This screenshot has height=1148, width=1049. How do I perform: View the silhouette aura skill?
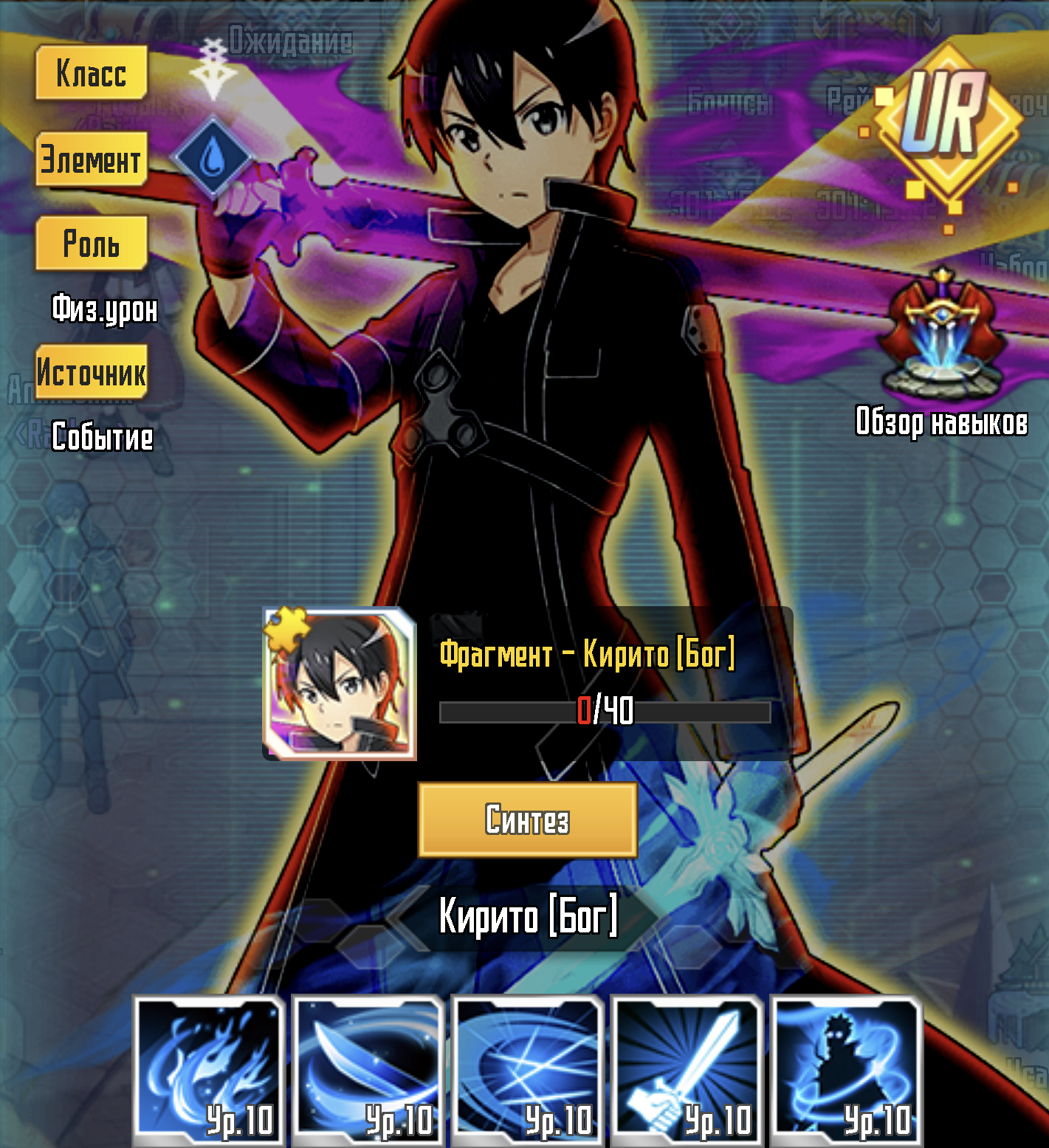(x=847, y=1069)
